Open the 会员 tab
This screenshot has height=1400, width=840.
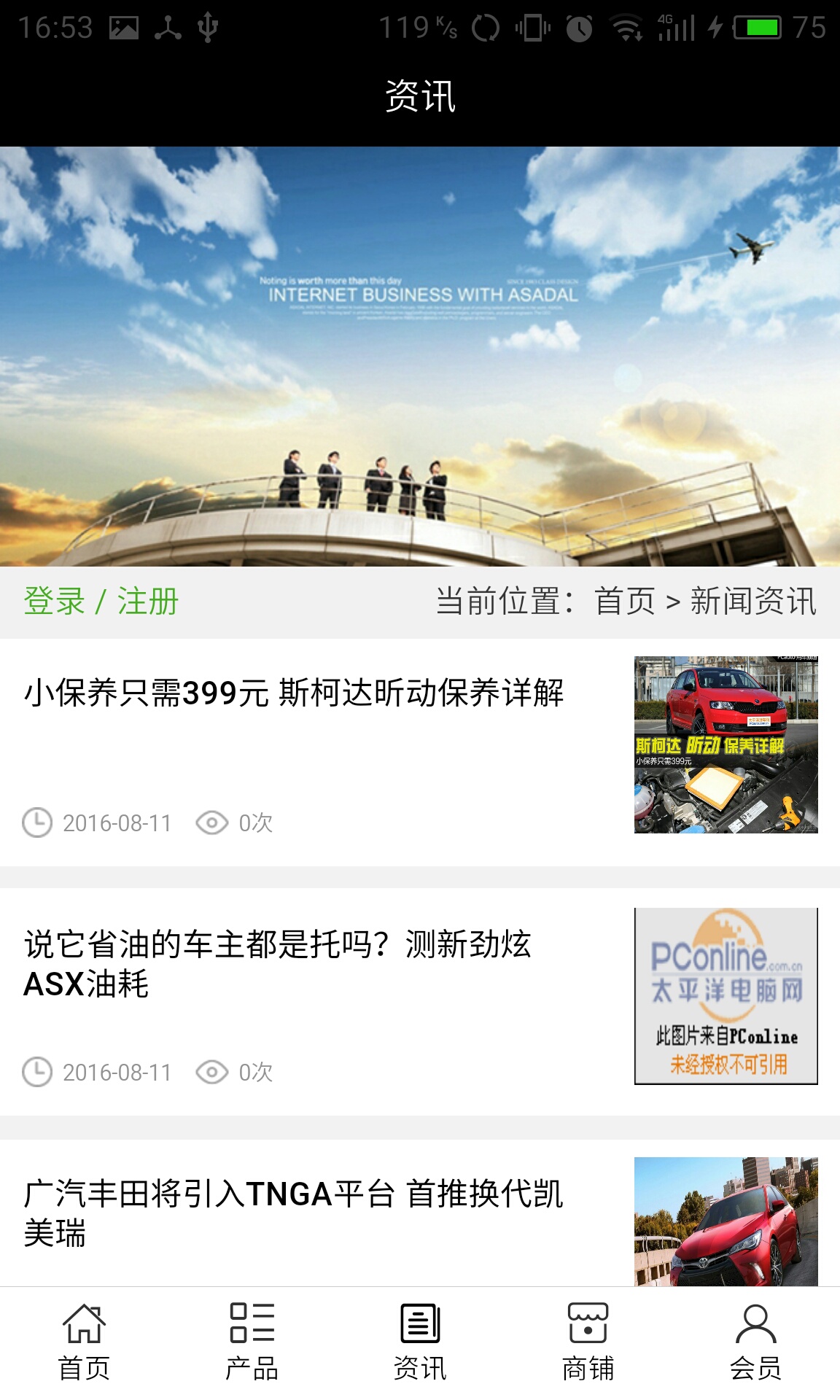[755, 1342]
